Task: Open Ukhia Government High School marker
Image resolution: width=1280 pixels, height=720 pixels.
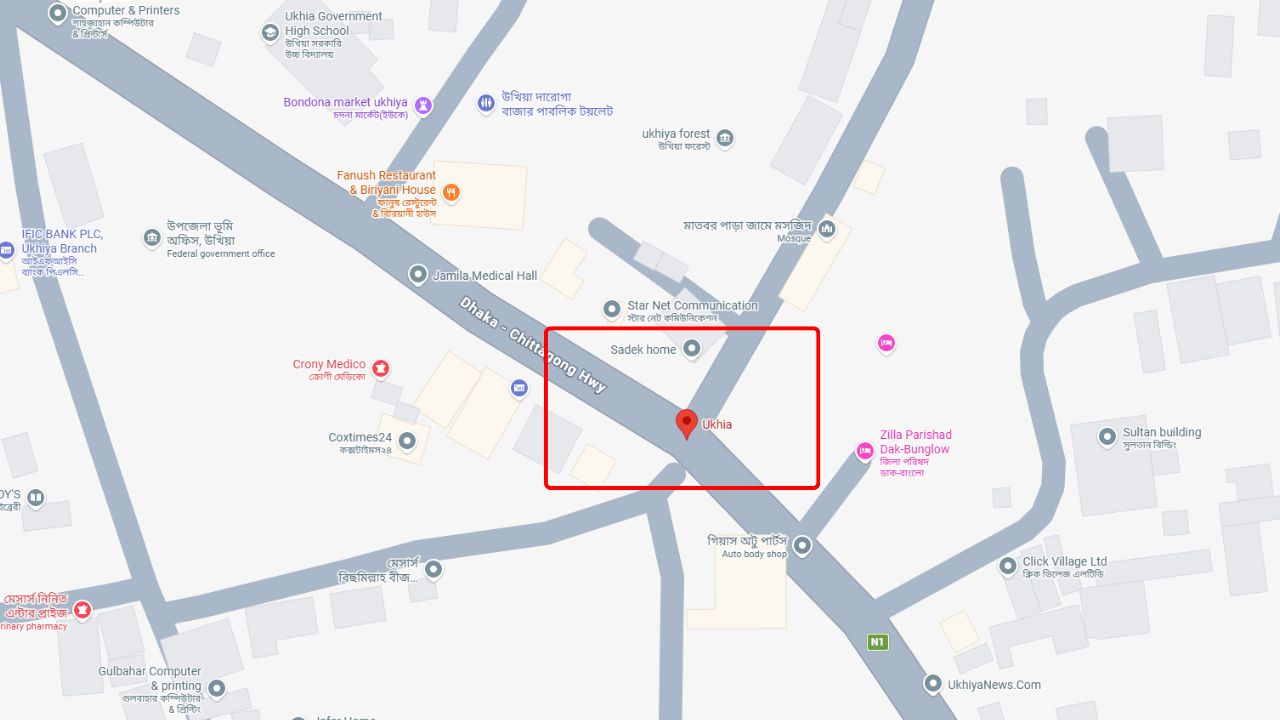Action: (270, 33)
